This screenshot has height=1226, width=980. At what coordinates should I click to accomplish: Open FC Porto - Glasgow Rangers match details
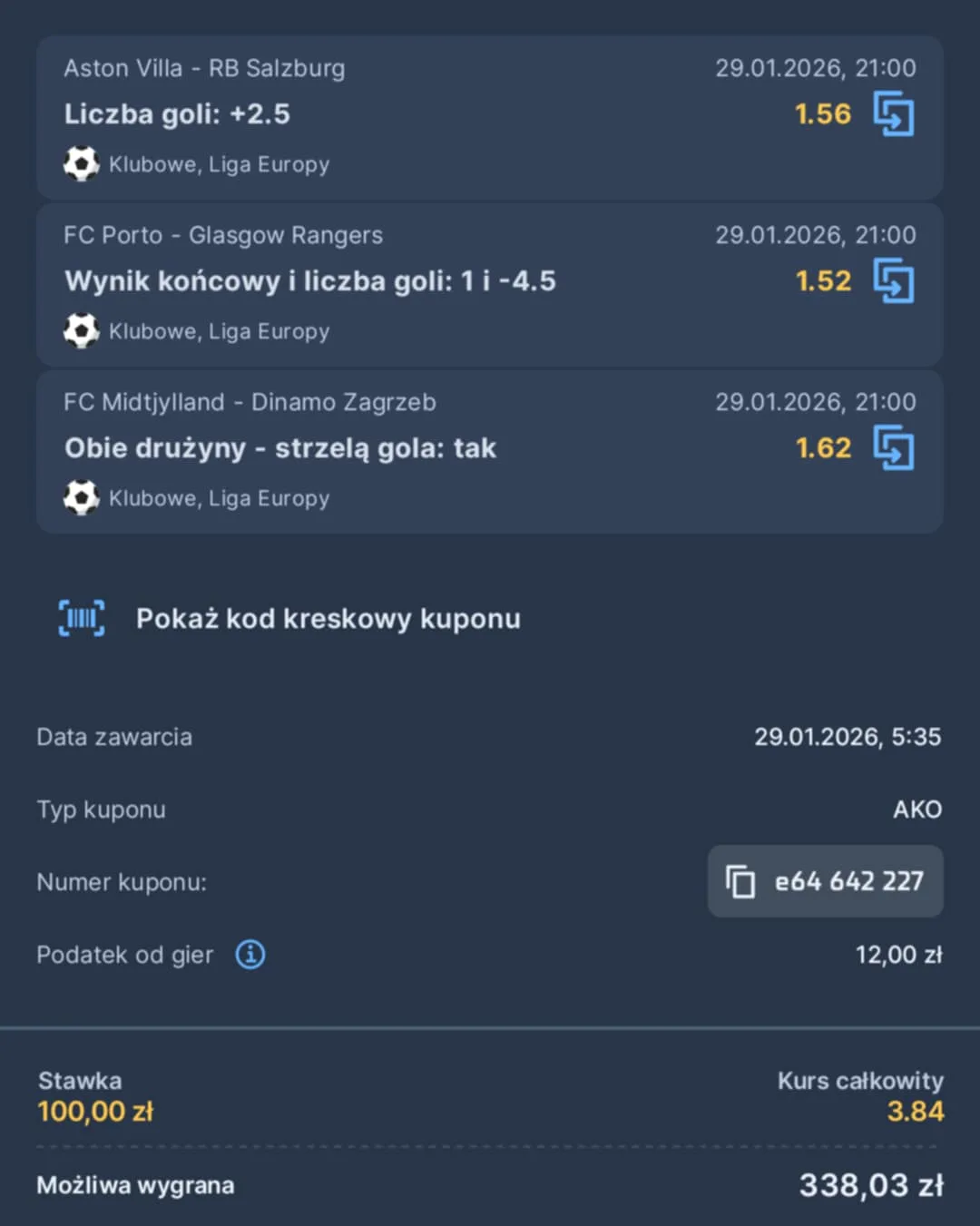[x=223, y=235]
